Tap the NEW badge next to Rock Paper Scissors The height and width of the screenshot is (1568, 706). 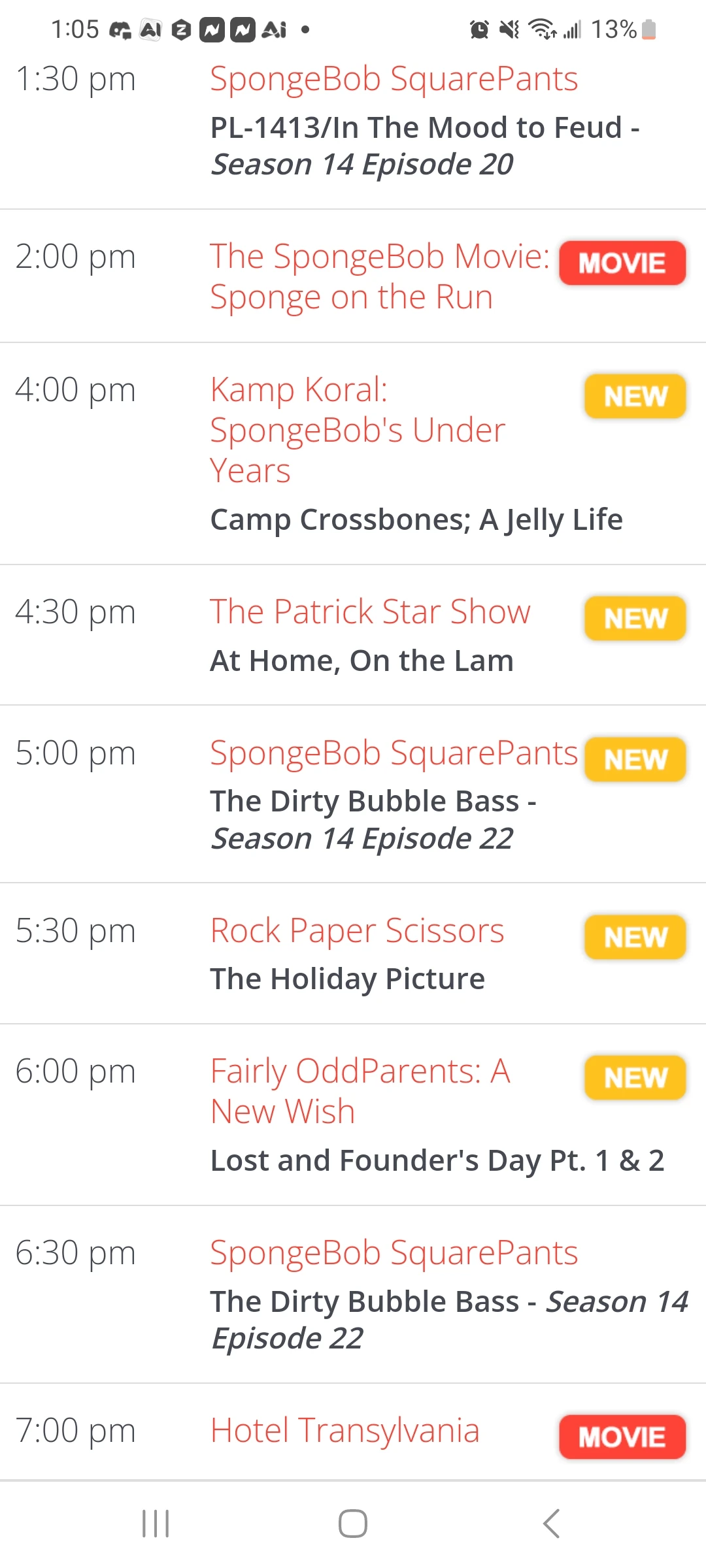(x=633, y=936)
